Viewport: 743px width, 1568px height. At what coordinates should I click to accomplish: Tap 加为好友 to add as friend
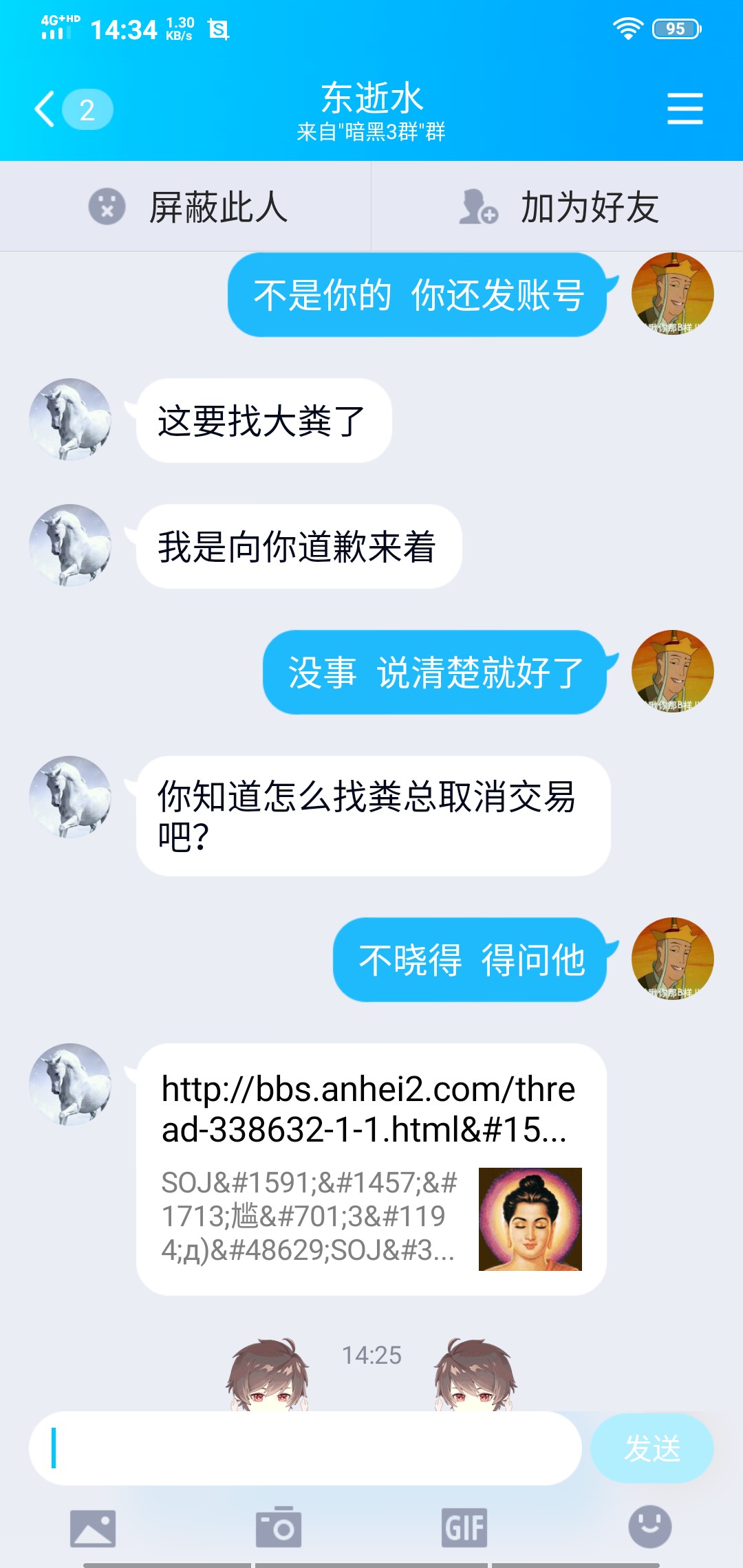coord(557,207)
